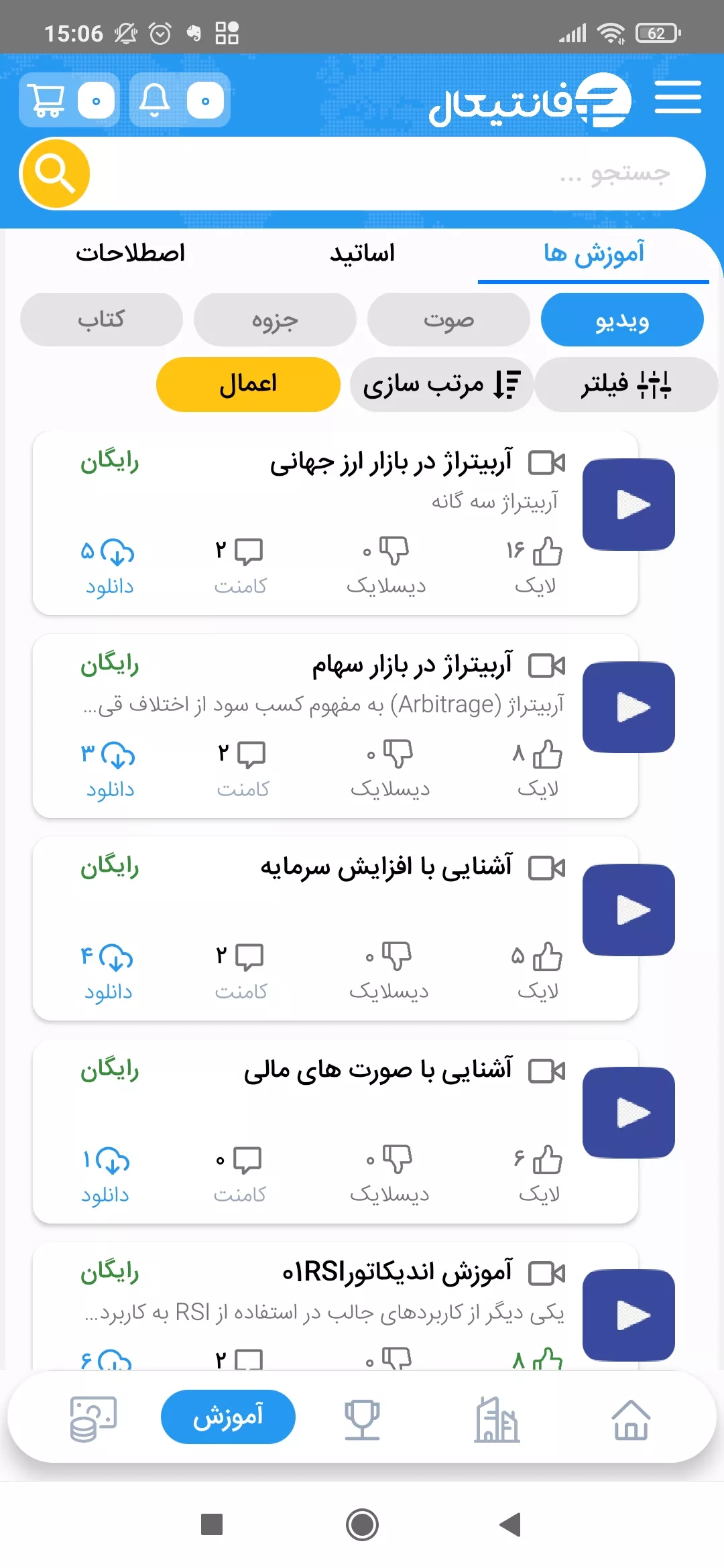The width and height of the screenshot is (724, 1568).
Task: Tap the yellow search button
Action: [55, 174]
